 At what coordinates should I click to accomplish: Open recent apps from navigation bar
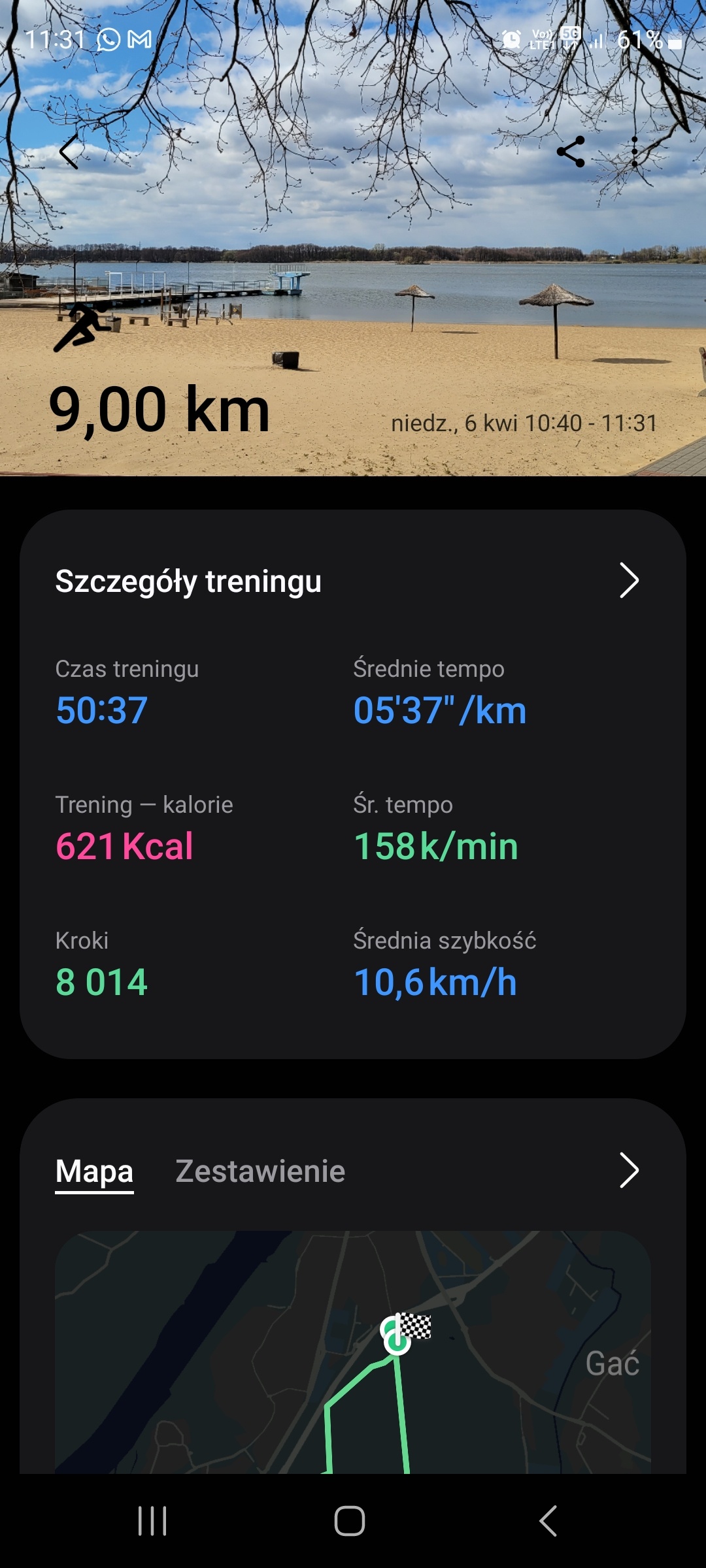152,1521
